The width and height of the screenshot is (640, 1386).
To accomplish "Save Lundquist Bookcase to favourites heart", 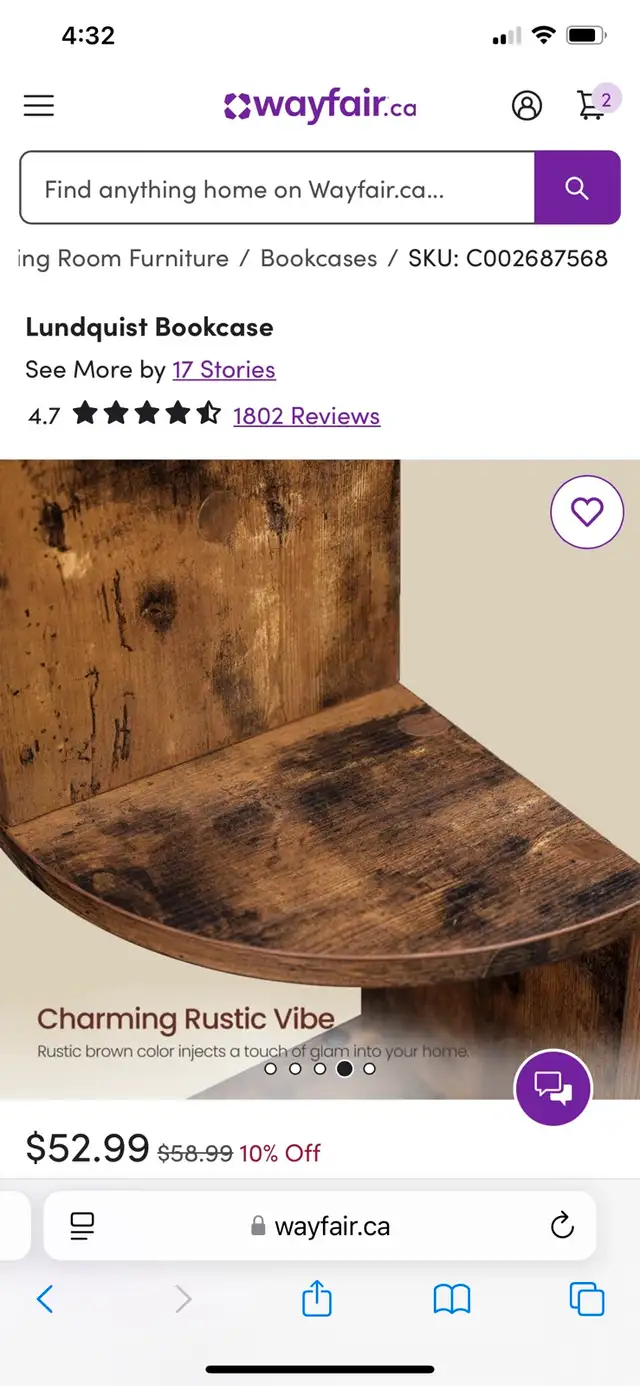I will click(x=587, y=512).
